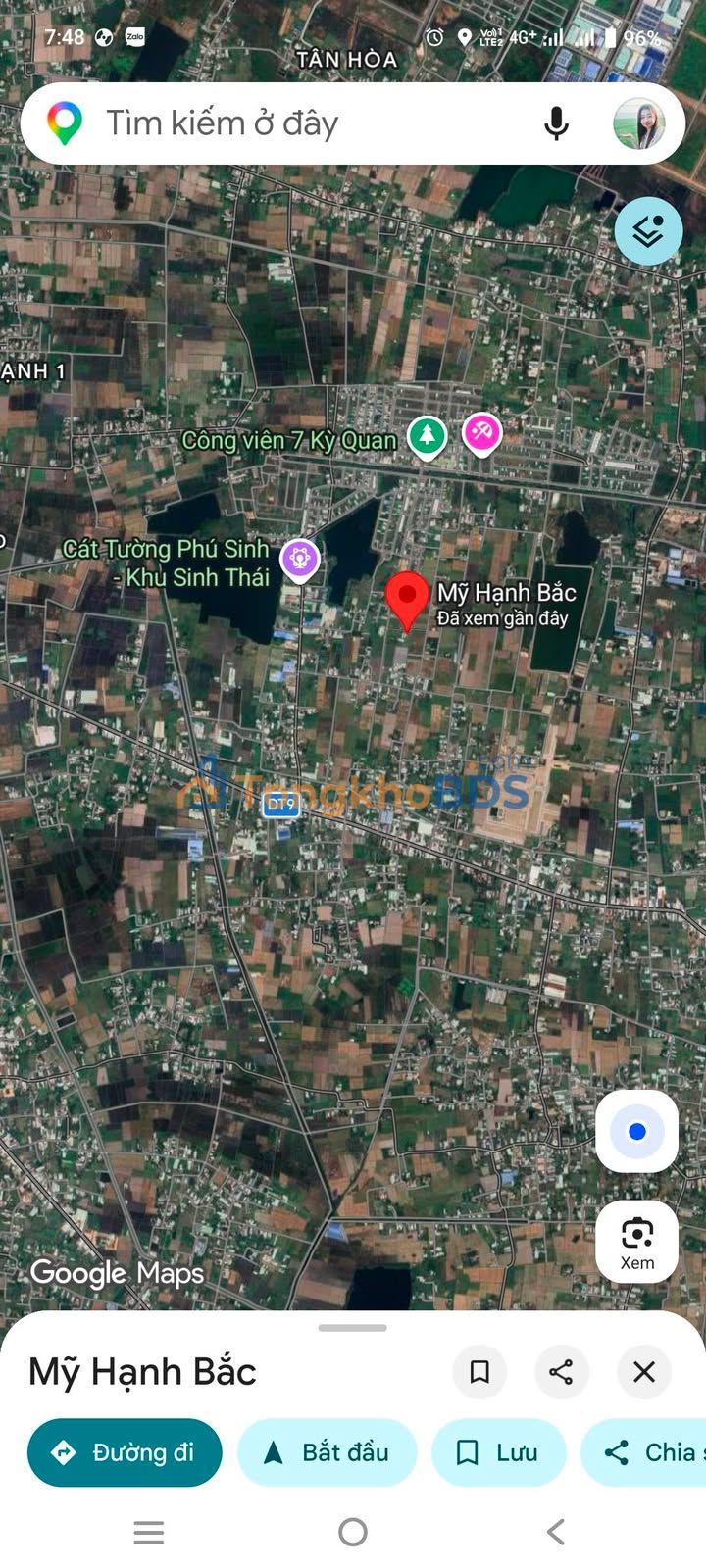Open the account profile picture

tap(638, 123)
